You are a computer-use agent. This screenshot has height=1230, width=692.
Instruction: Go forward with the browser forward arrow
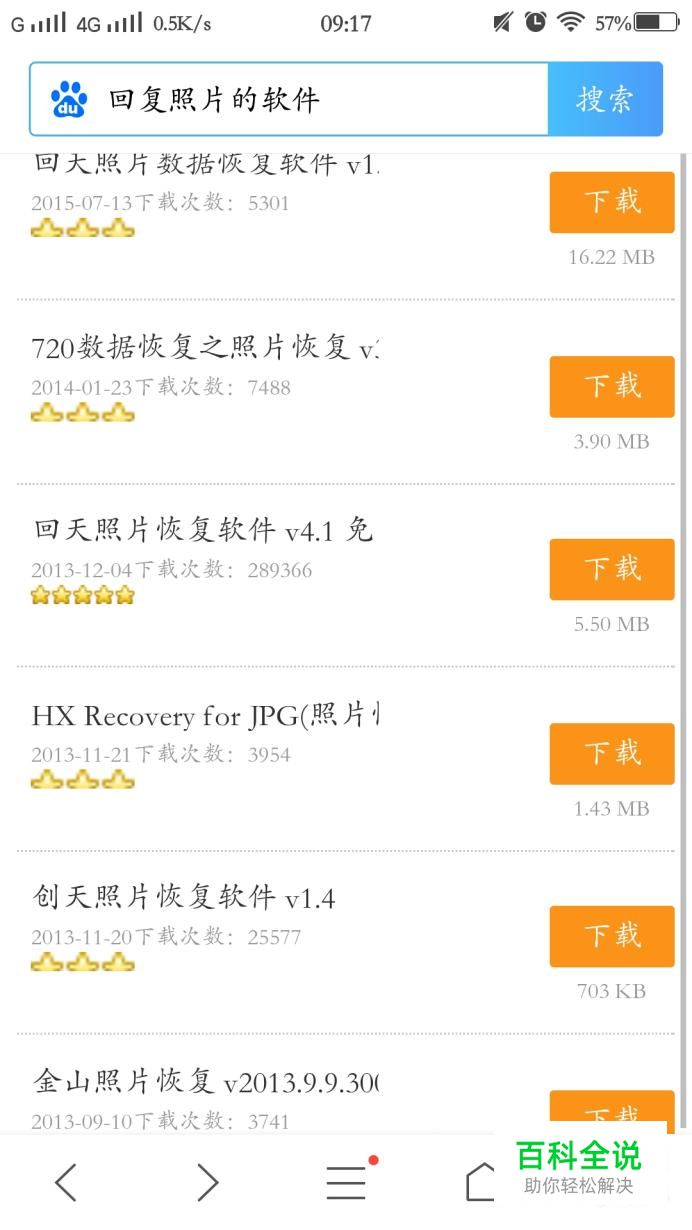point(207,1182)
